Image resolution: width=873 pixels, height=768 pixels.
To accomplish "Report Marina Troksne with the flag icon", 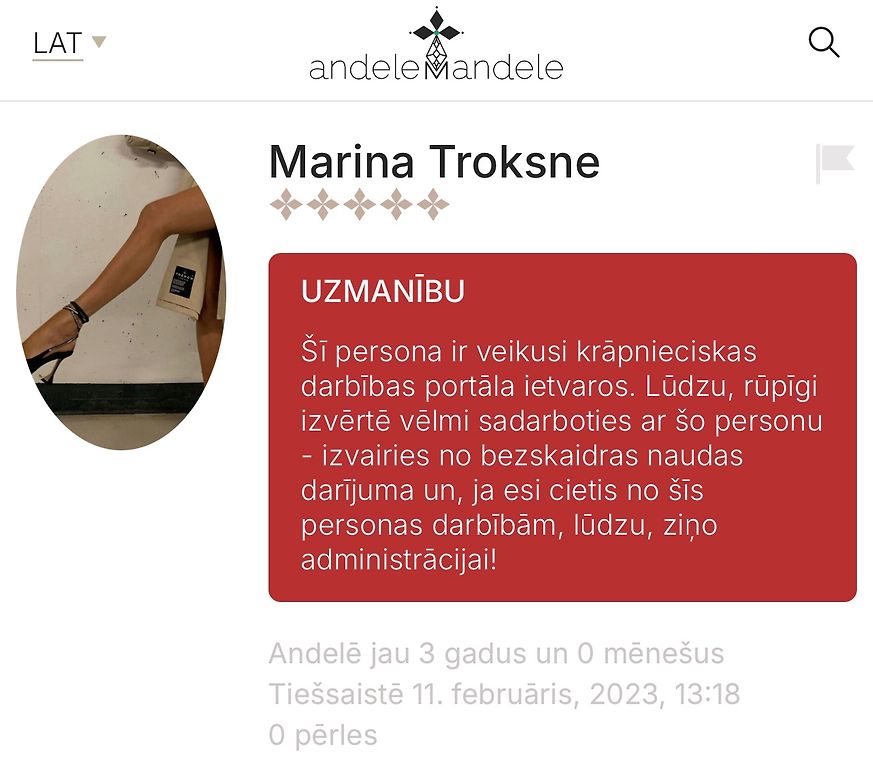I will [x=834, y=163].
